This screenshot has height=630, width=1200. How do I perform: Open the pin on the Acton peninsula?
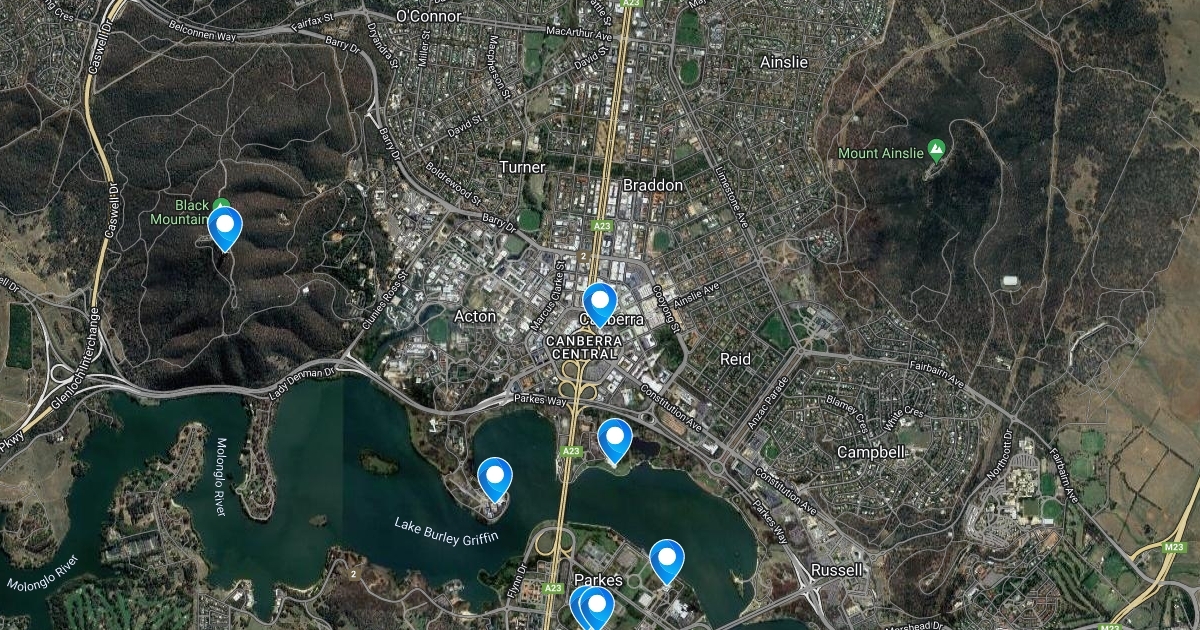(x=495, y=479)
